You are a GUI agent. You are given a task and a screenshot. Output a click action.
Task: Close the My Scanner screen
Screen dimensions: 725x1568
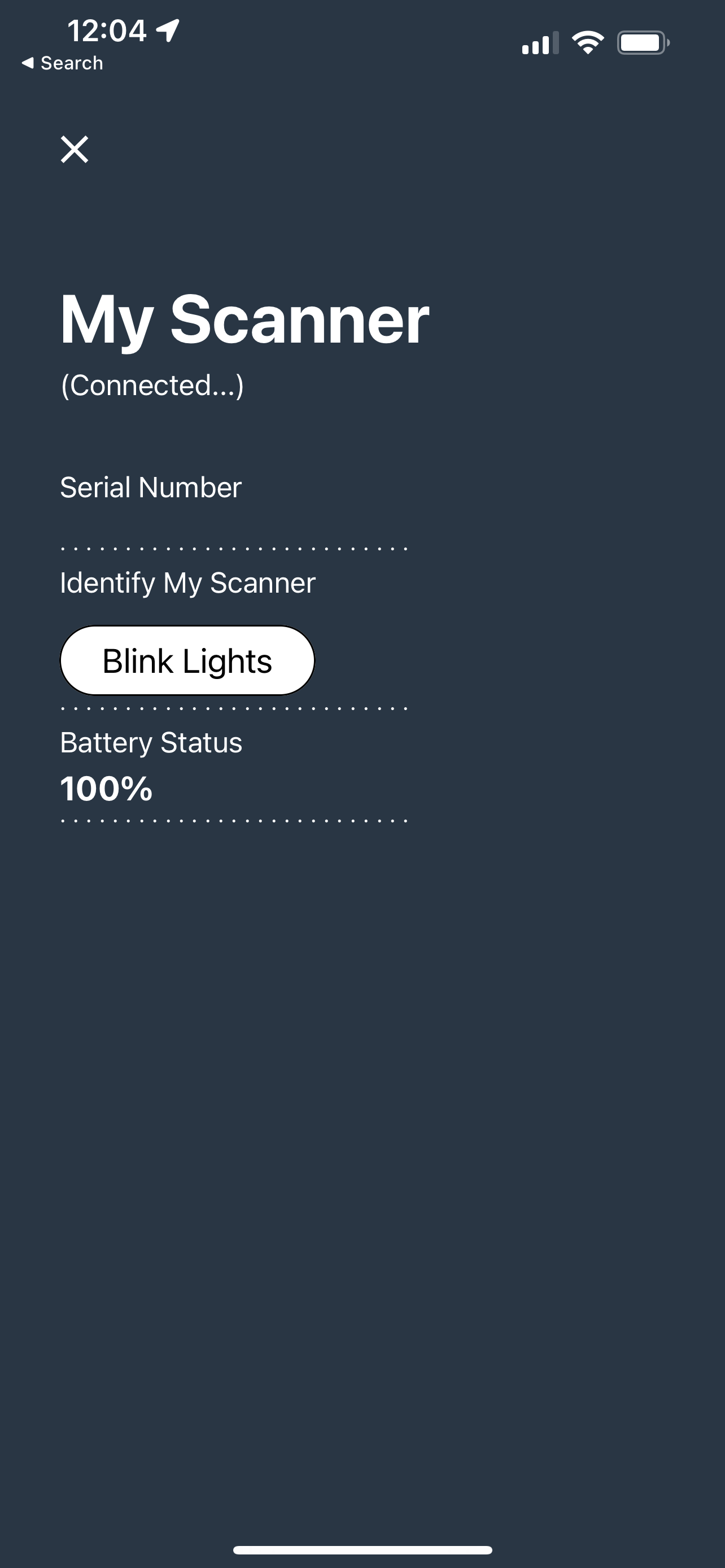coord(75,149)
